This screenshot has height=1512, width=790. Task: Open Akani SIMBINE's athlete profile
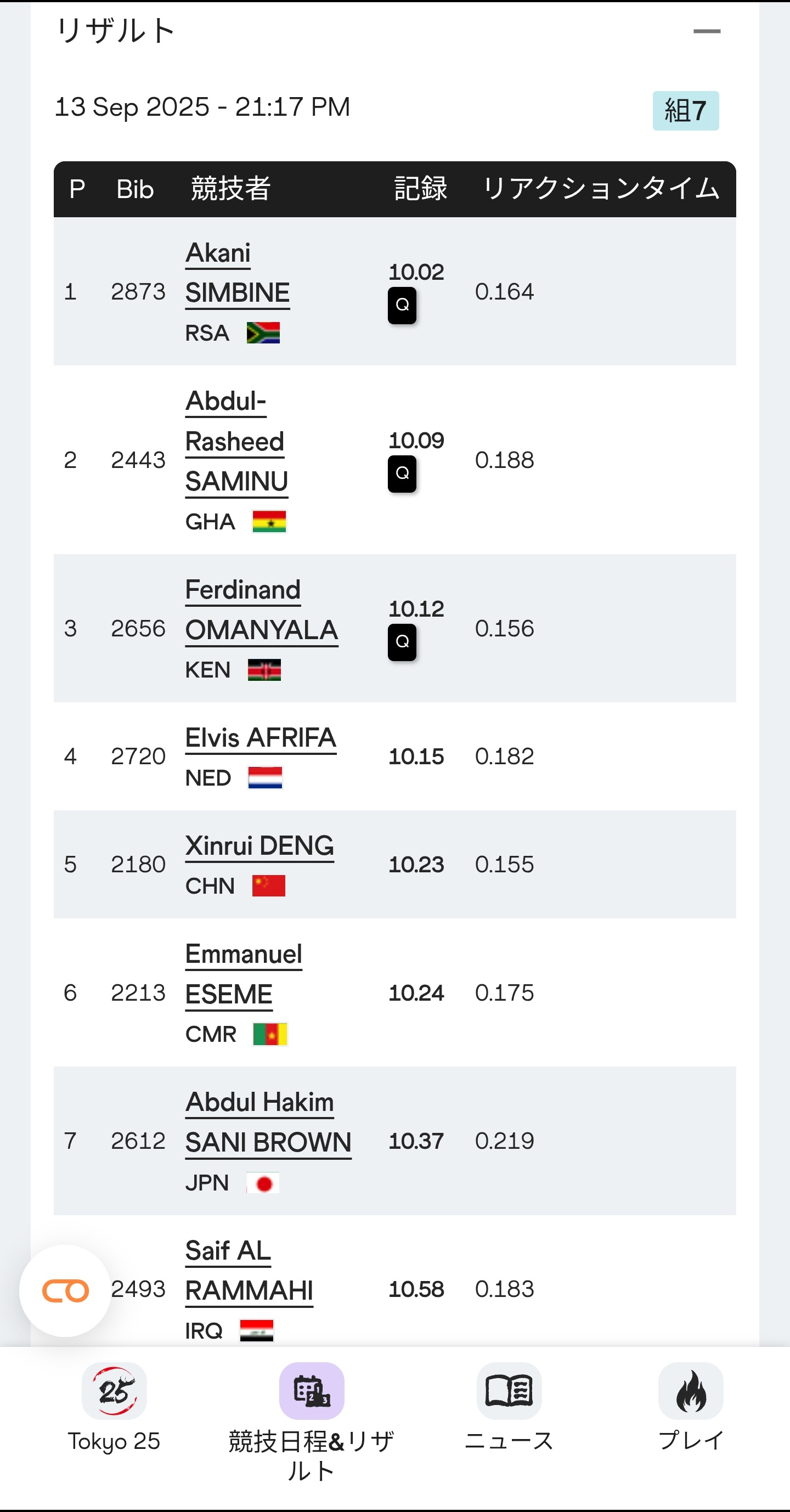point(237,273)
